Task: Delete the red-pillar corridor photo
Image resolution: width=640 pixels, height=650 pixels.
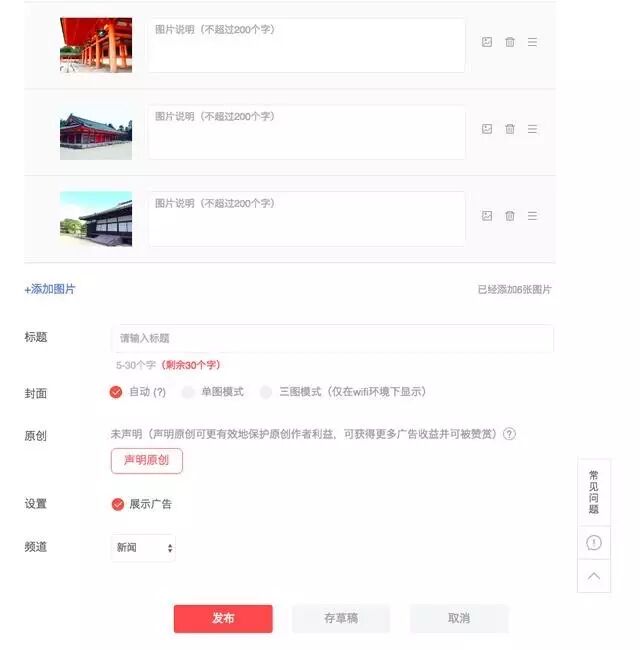Action: (510, 42)
